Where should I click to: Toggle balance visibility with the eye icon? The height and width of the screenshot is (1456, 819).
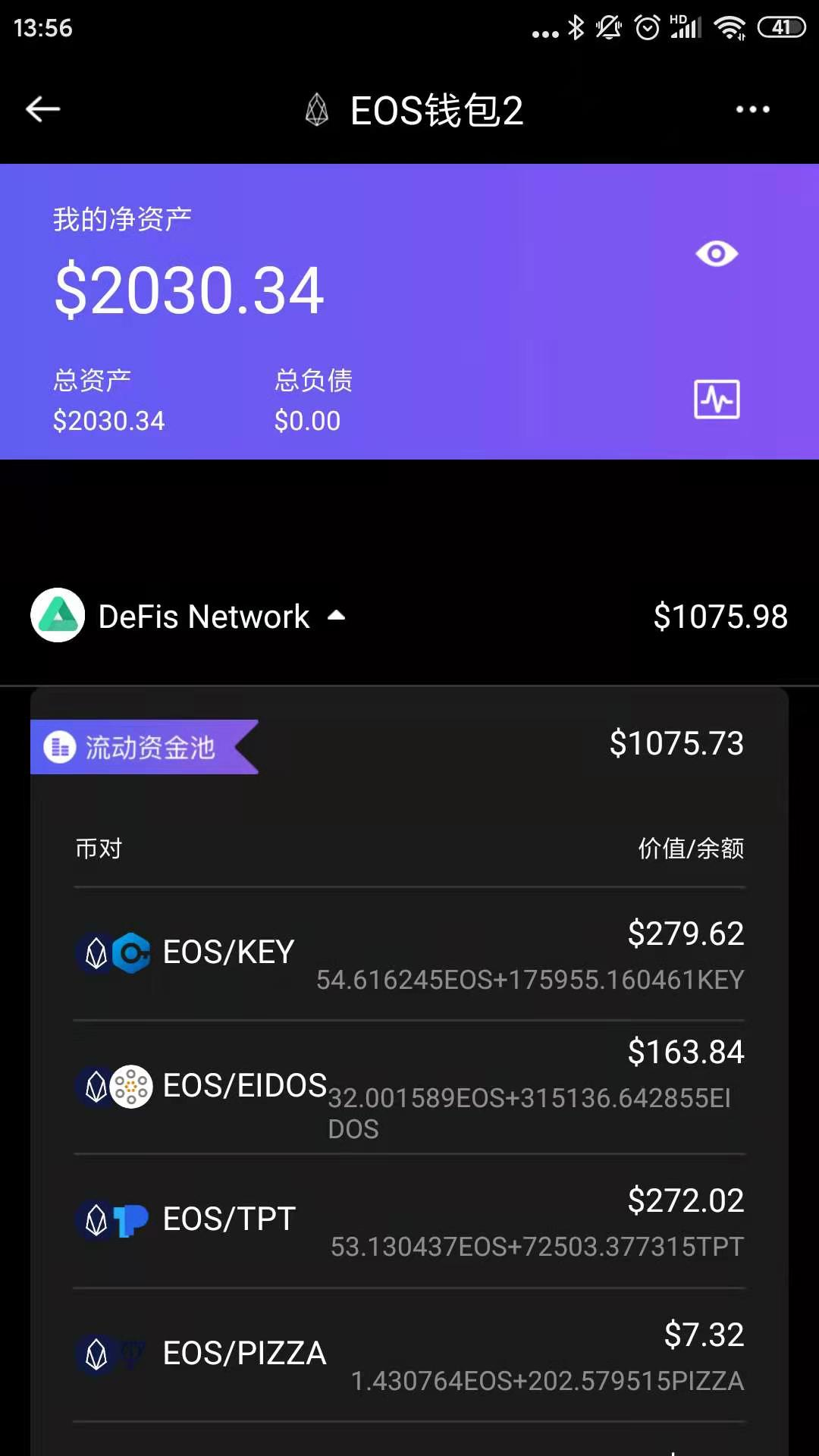[x=716, y=253]
